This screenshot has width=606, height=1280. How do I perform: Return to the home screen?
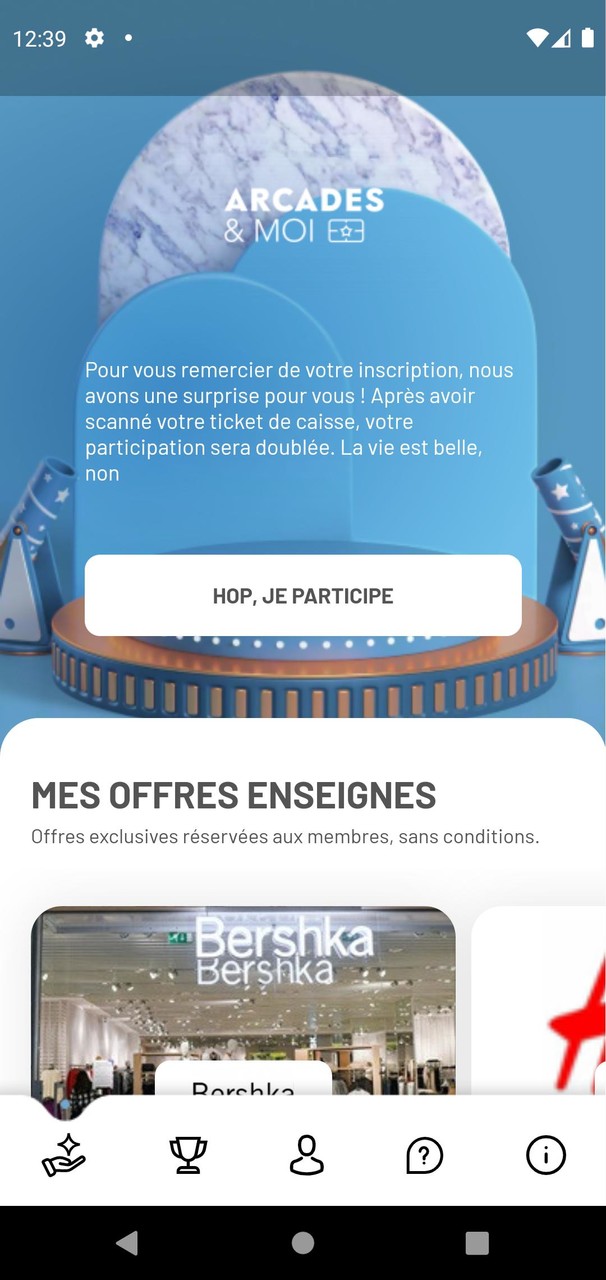tap(303, 1243)
